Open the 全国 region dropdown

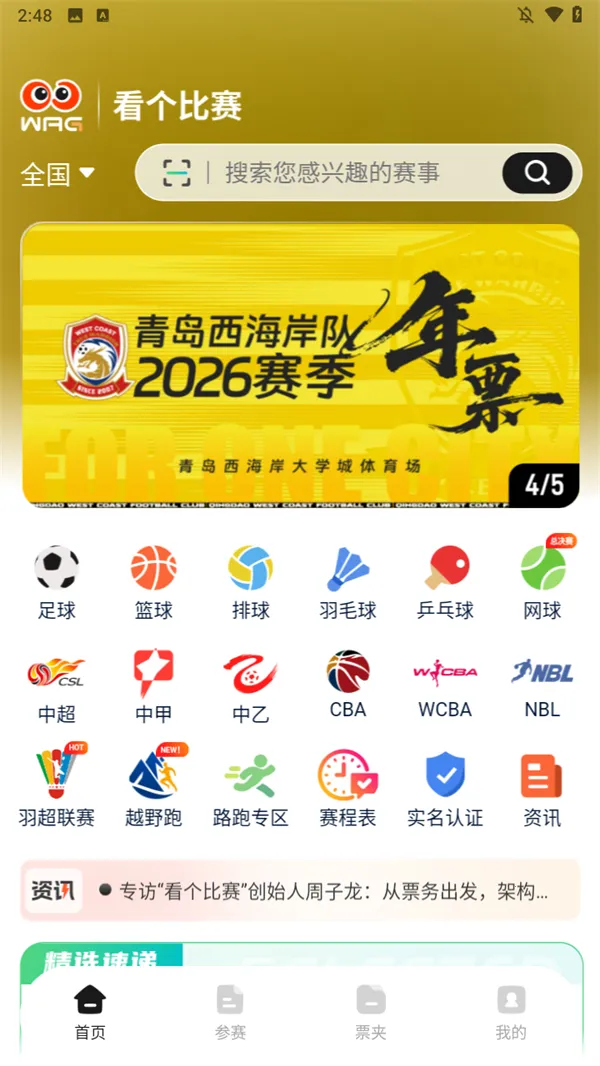click(58, 174)
